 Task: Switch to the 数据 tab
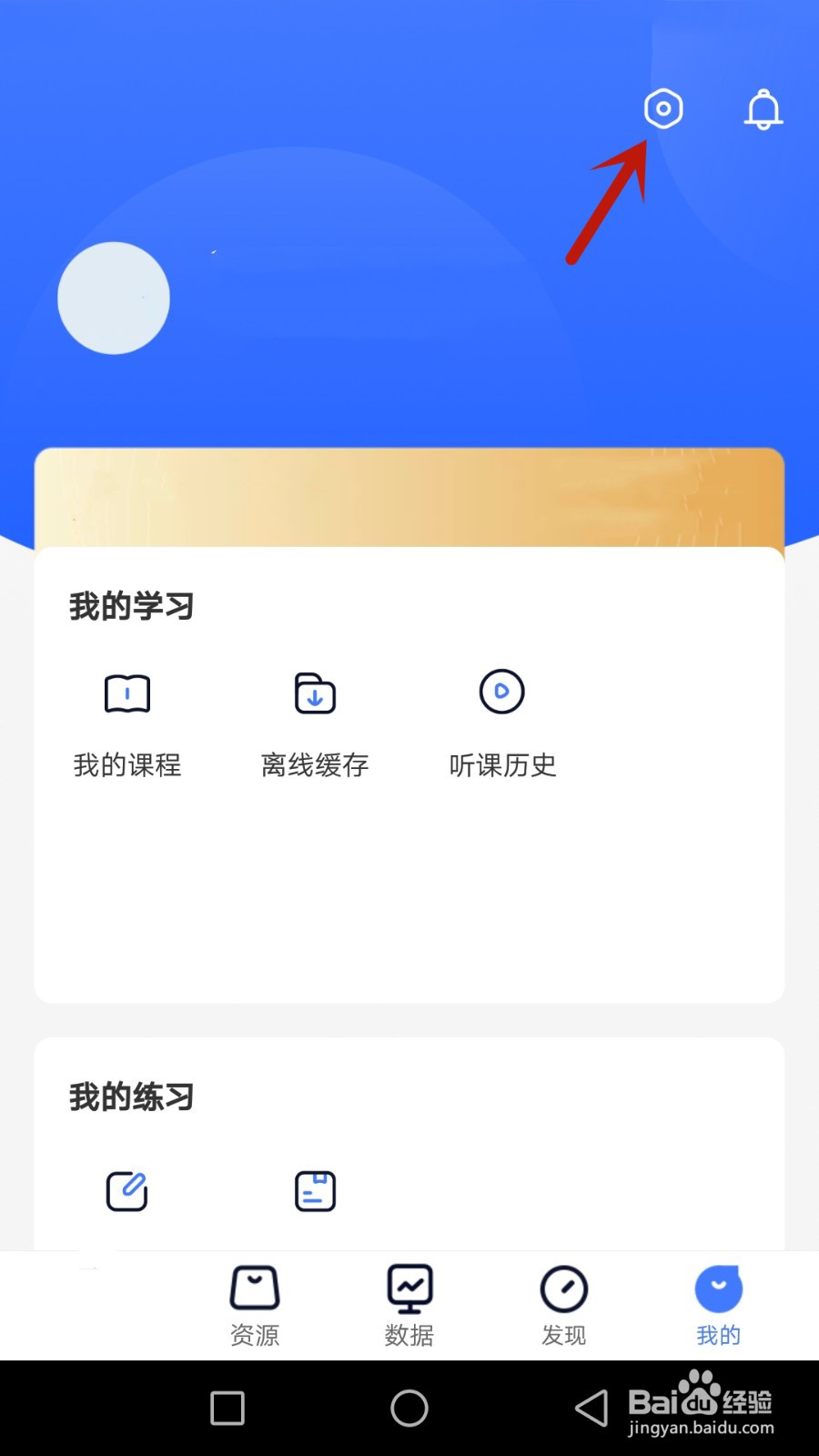[x=409, y=1303]
